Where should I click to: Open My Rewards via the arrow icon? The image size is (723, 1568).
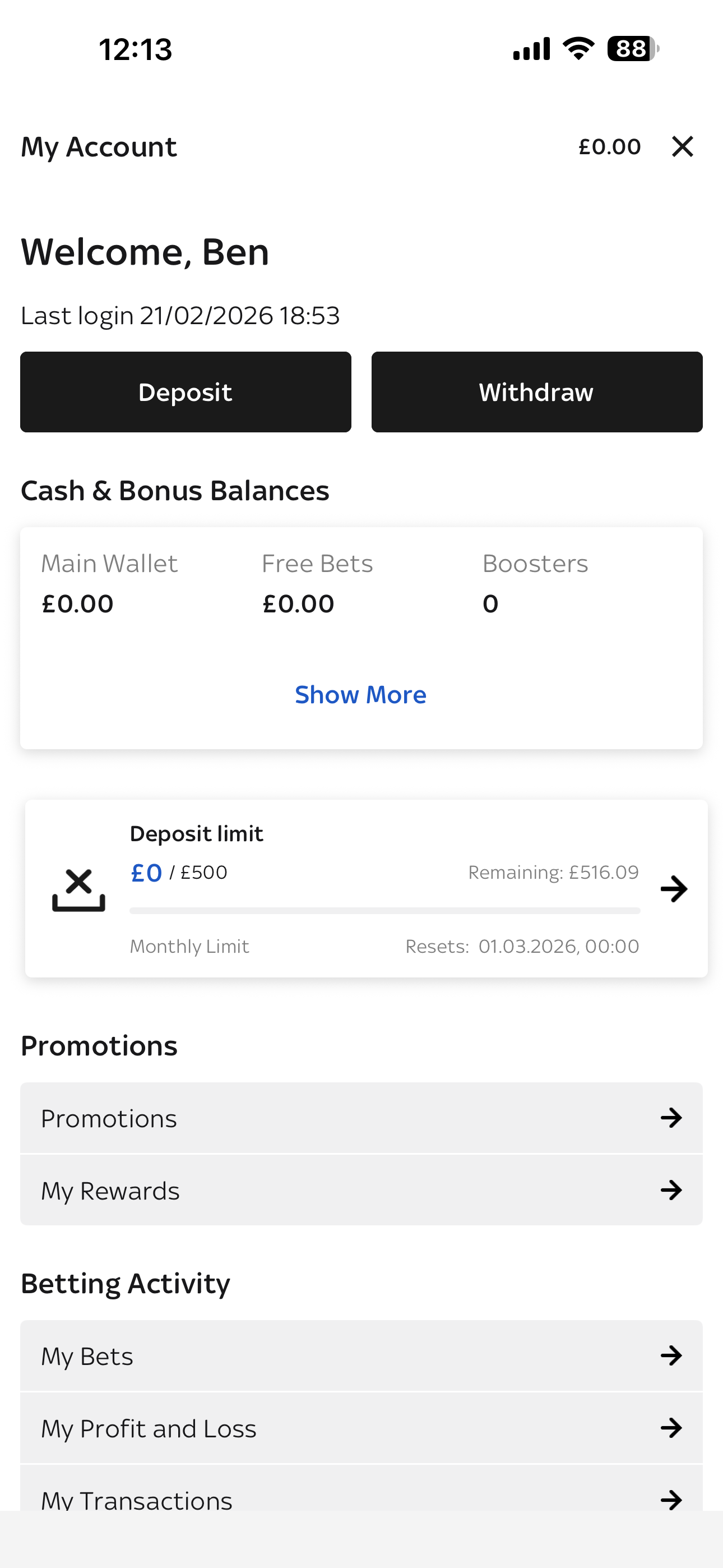pyautogui.click(x=671, y=1190)
